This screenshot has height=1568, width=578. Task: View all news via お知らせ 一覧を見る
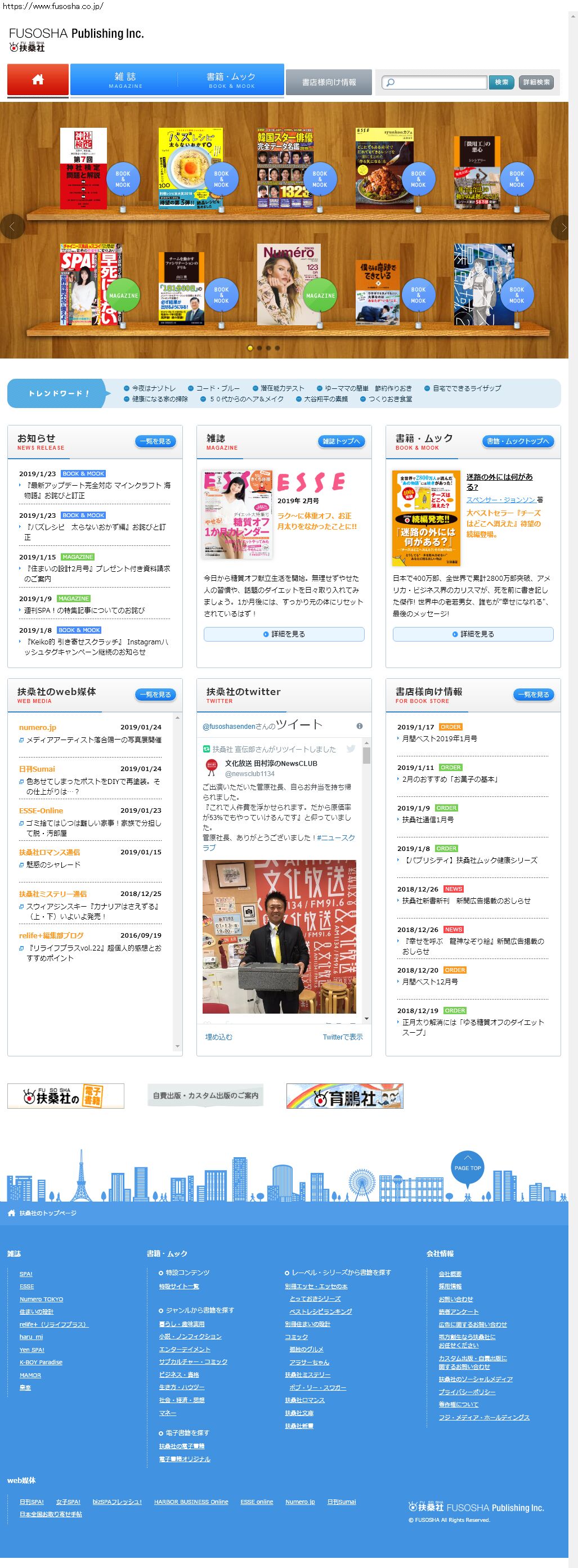tap(156, 441)
